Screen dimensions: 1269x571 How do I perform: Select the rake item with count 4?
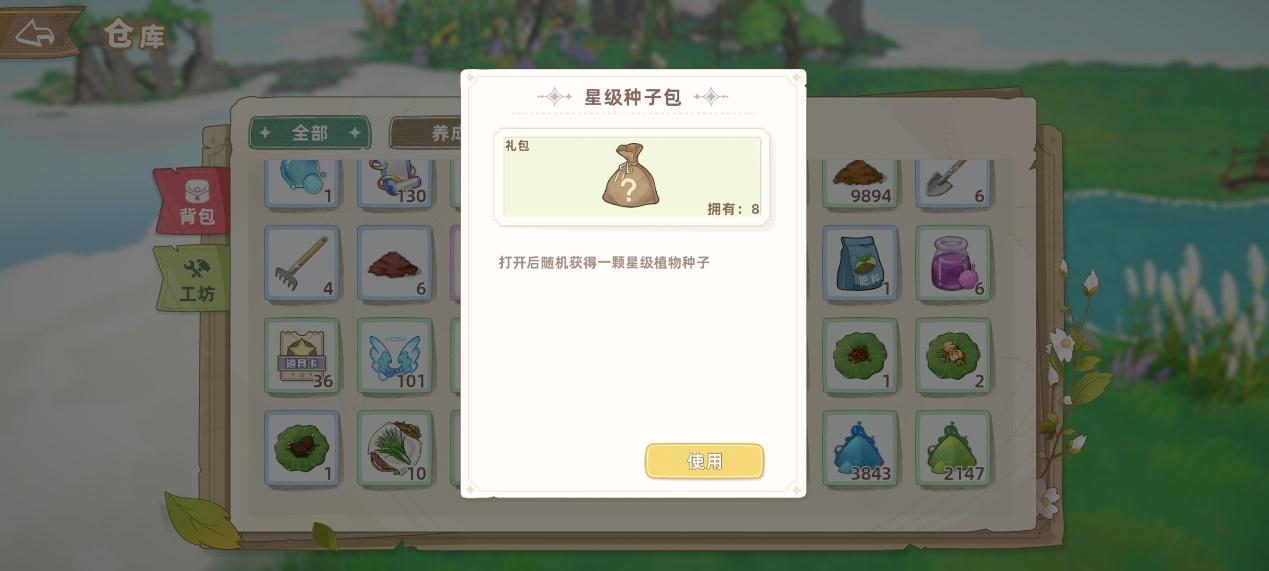(301, 263)
